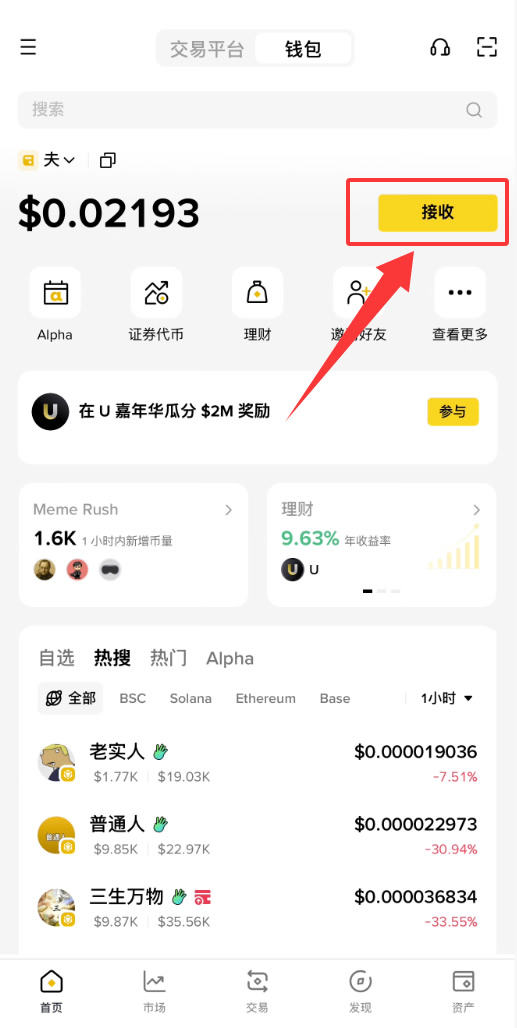This screenshot has width=517, height=1028.
Task: Filter tokens by Solana chain
Action: pos(191,698)
